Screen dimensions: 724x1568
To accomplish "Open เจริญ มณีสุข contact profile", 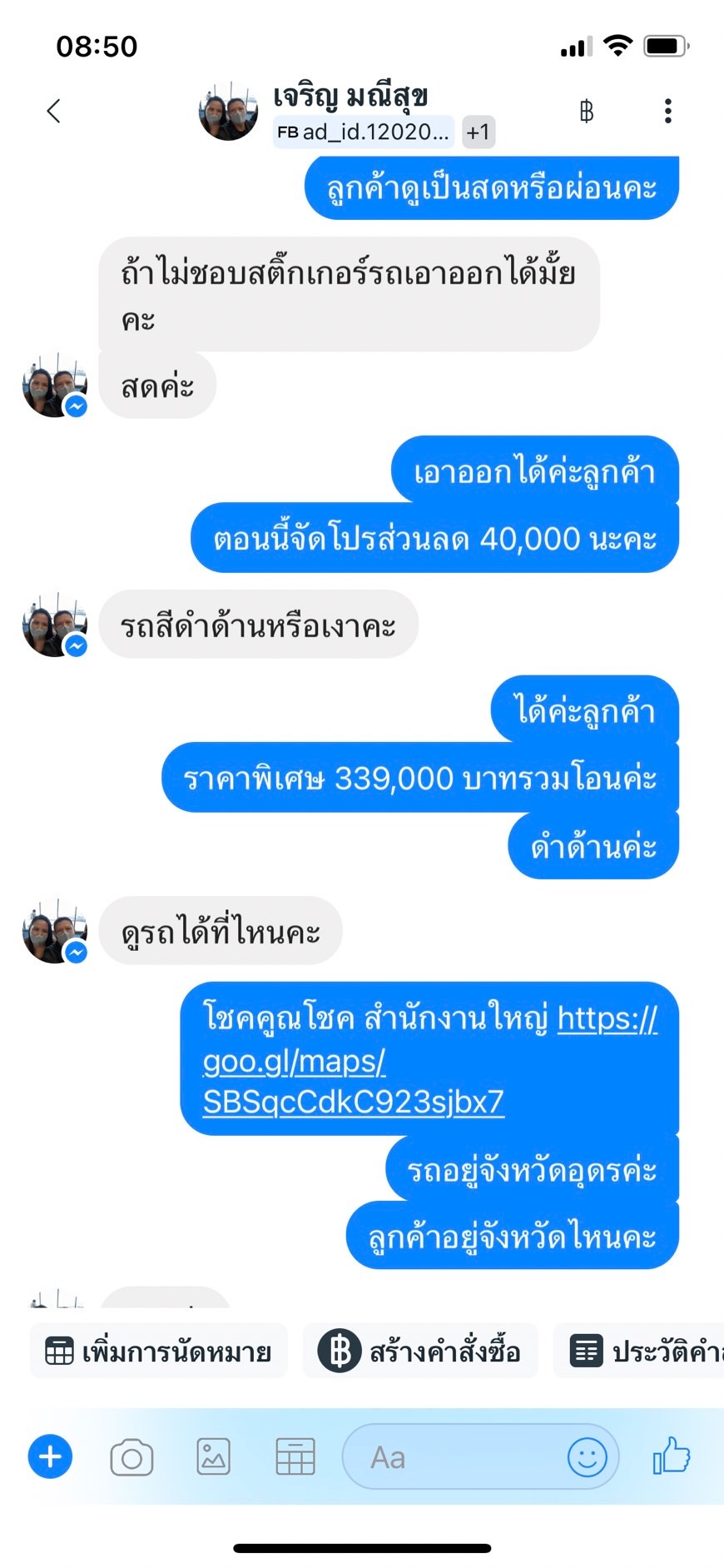I will 350,97.
